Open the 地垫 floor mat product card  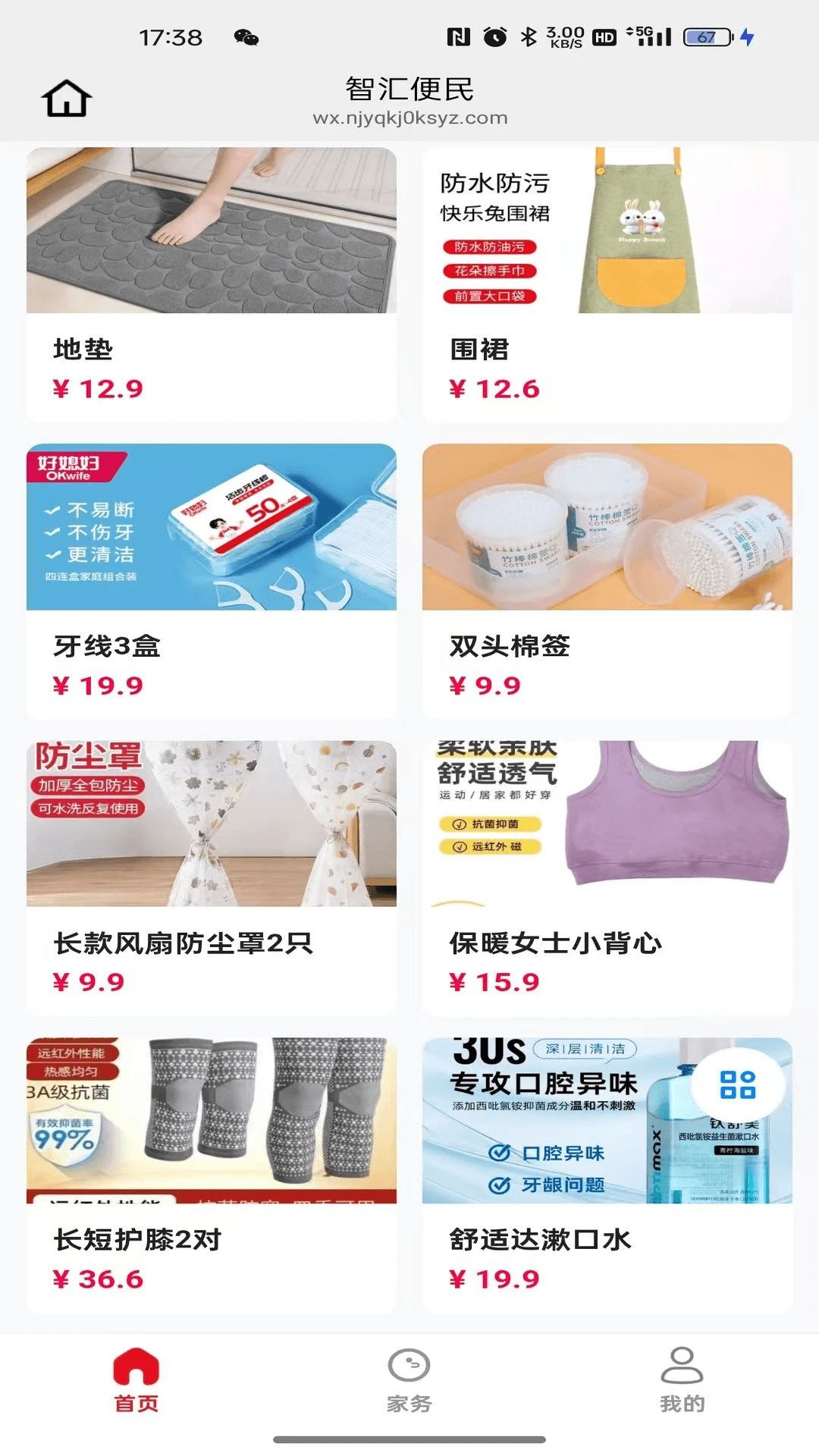[x=212, y=284]
